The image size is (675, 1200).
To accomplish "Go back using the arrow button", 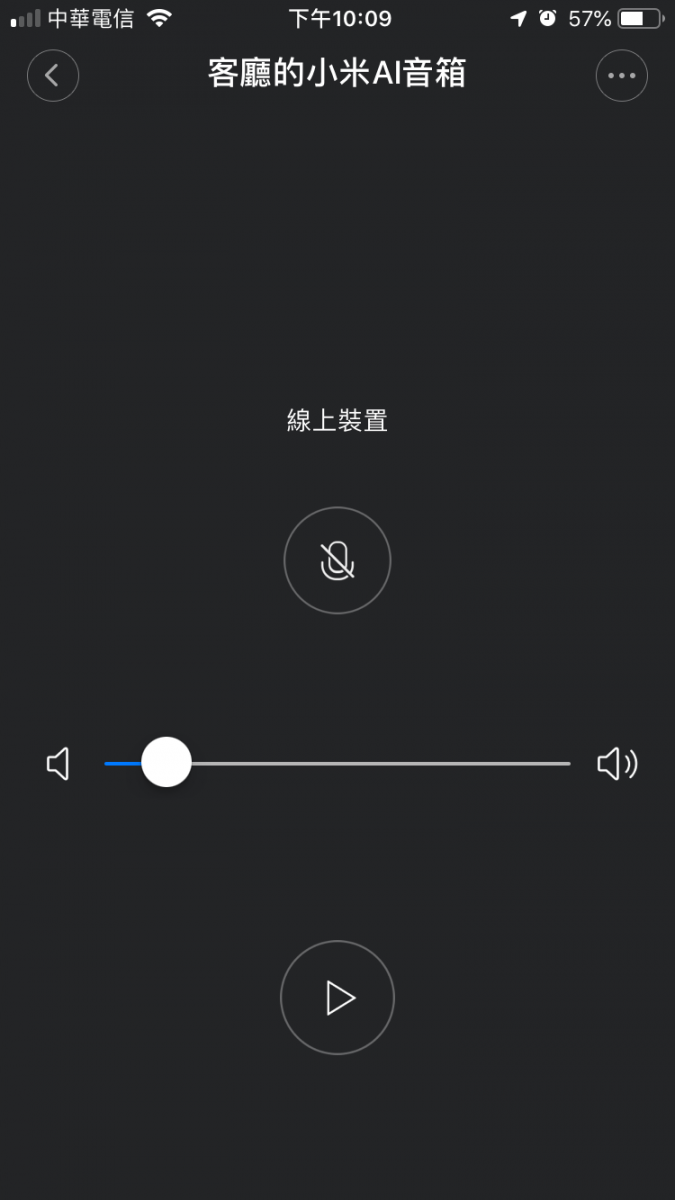I will click(x=53, y=75).
